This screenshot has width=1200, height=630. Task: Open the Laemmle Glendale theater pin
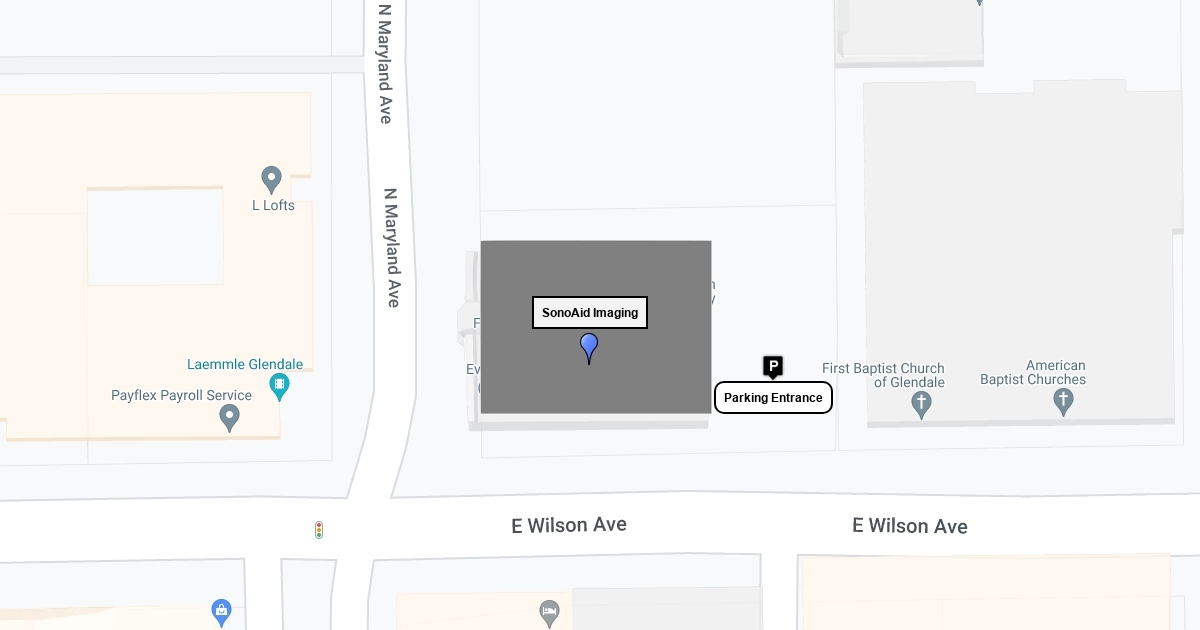tap(280, 385)
